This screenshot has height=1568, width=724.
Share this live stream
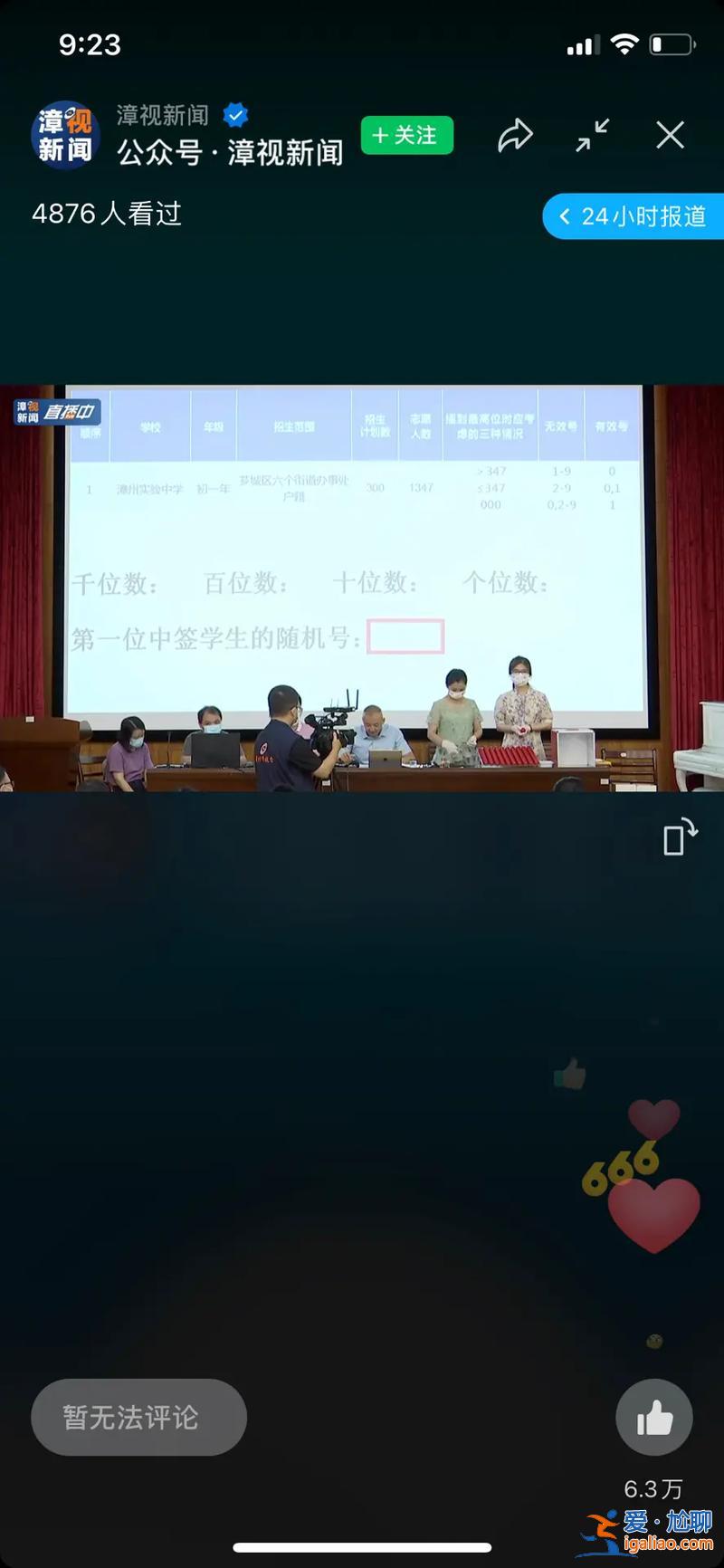pos(516,136)
